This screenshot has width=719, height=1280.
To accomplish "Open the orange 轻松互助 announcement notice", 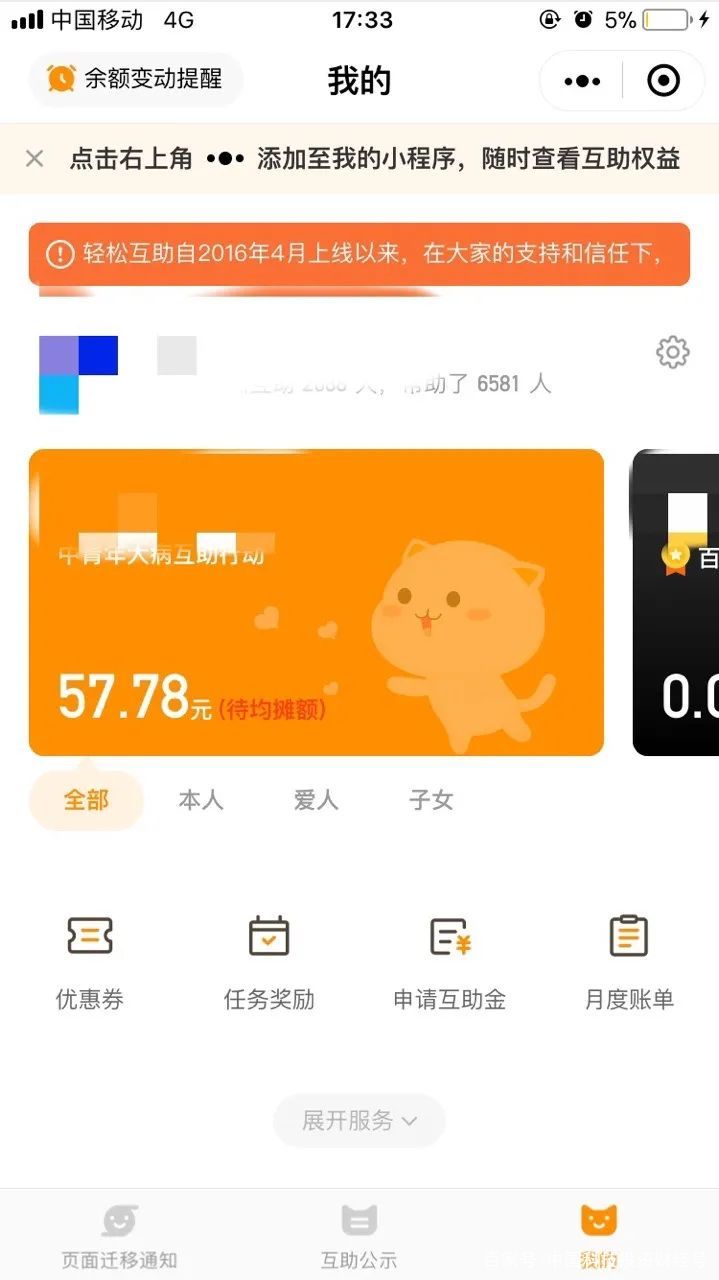I will click(359, 254).
